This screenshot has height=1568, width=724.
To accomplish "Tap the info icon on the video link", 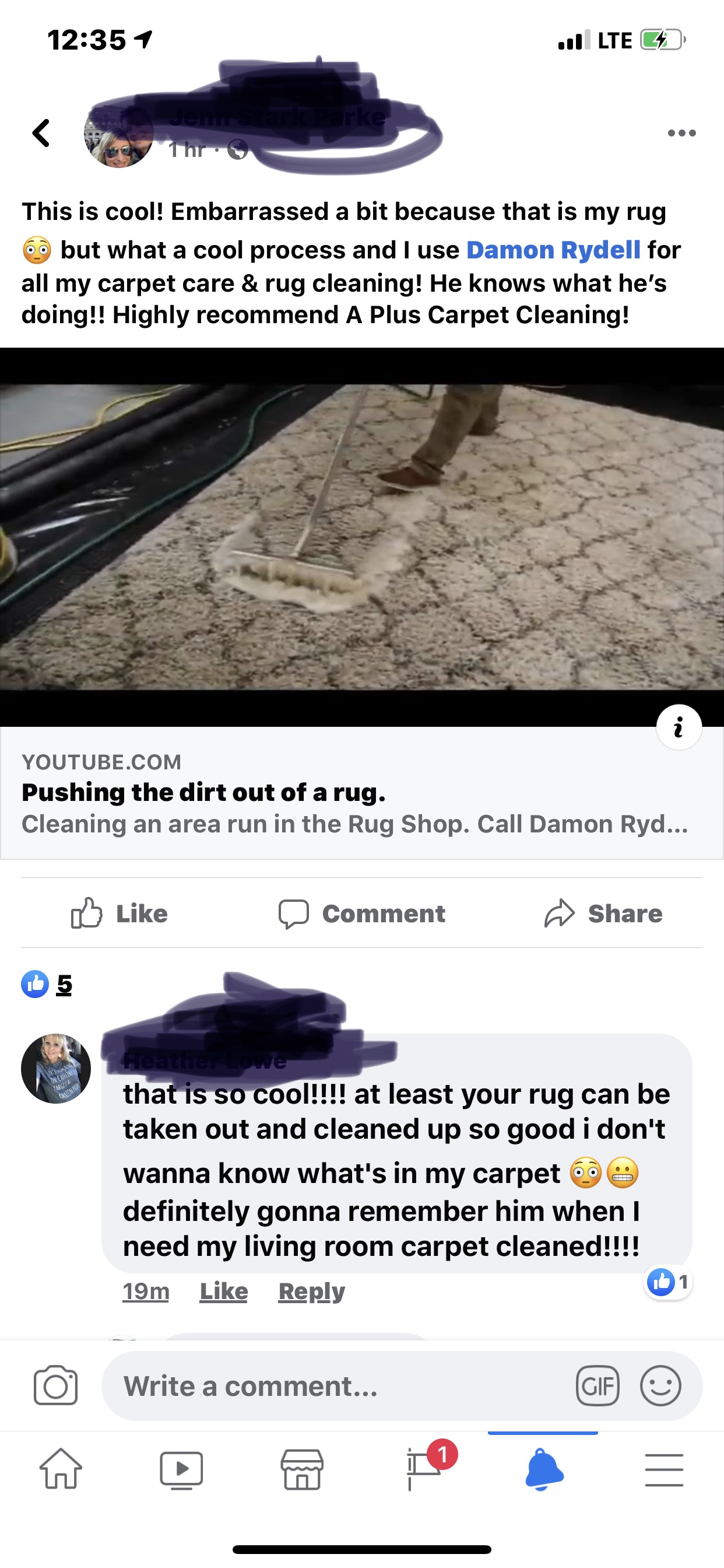I will point(679,727).
